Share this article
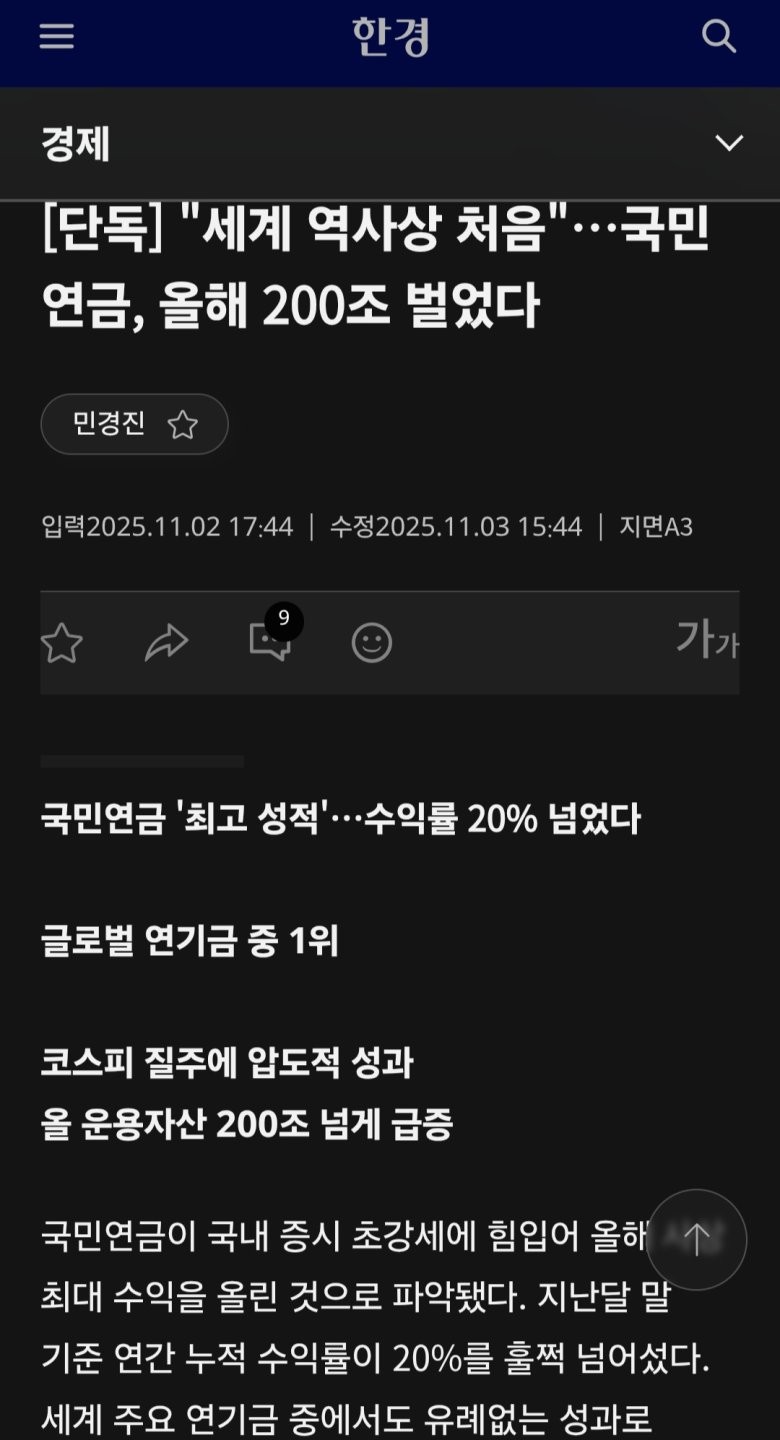Screen dimensions: 780x1440 (x=166, y=643)
